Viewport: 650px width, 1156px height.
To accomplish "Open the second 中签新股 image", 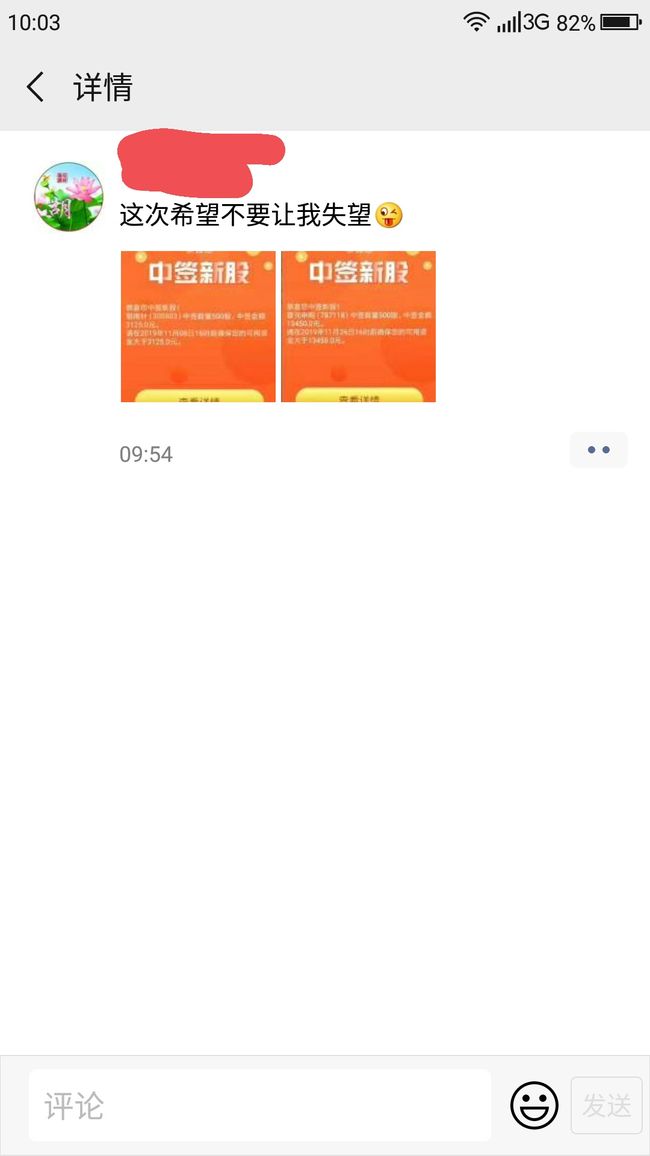I will tap(358, 327).
